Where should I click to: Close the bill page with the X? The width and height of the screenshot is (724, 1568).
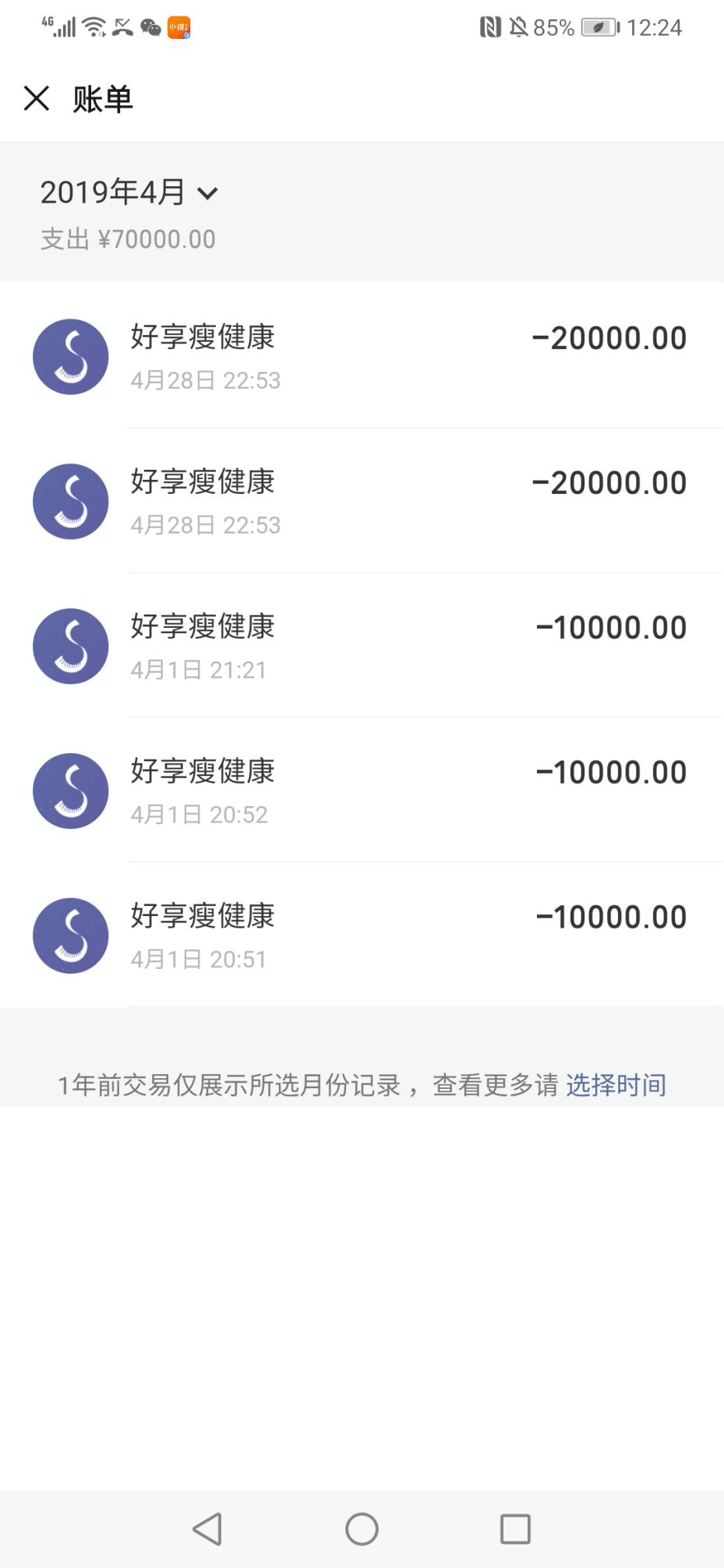pos(35,98)
